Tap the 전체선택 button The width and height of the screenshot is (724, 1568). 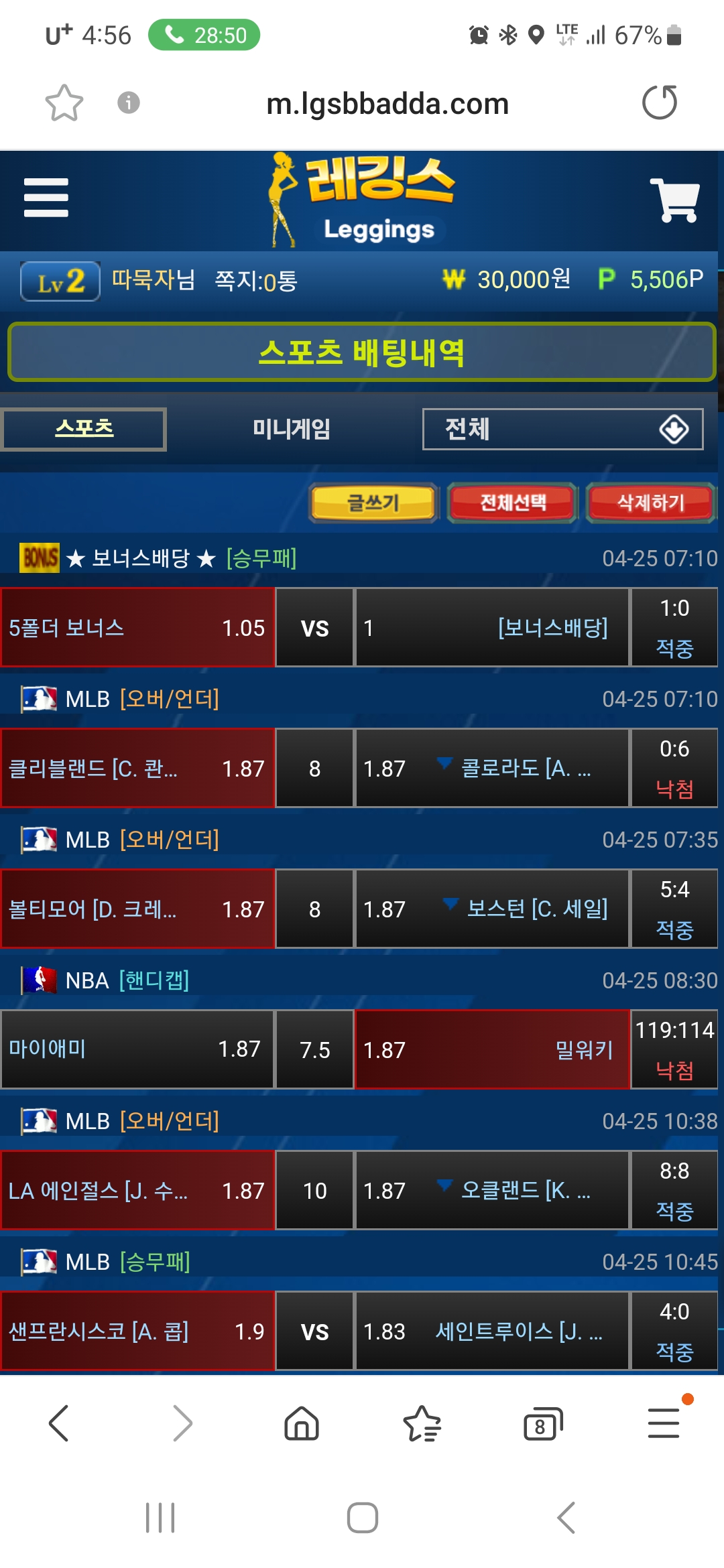[513, 503]
